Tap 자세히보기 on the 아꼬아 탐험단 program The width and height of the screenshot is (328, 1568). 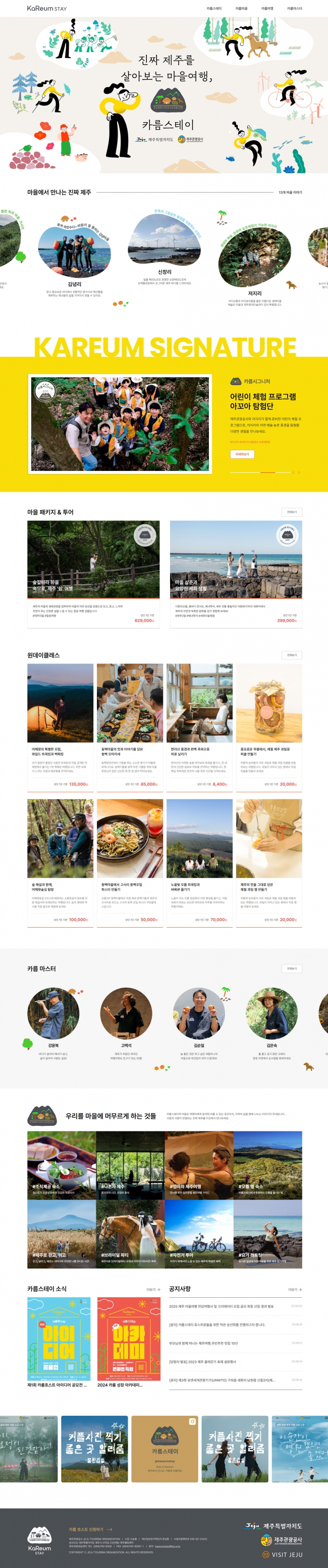(x=241, y=454)
